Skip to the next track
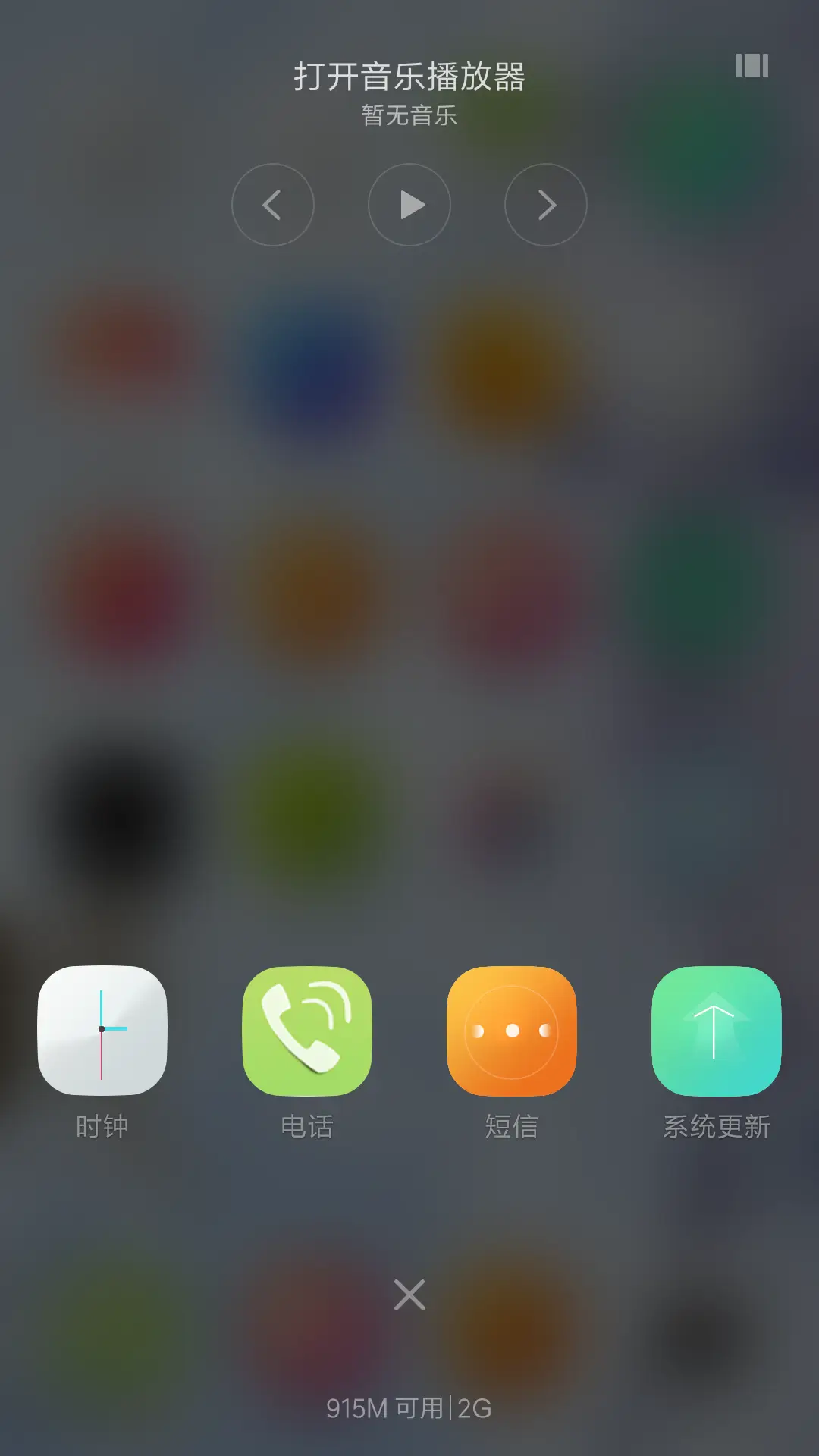 546,205
